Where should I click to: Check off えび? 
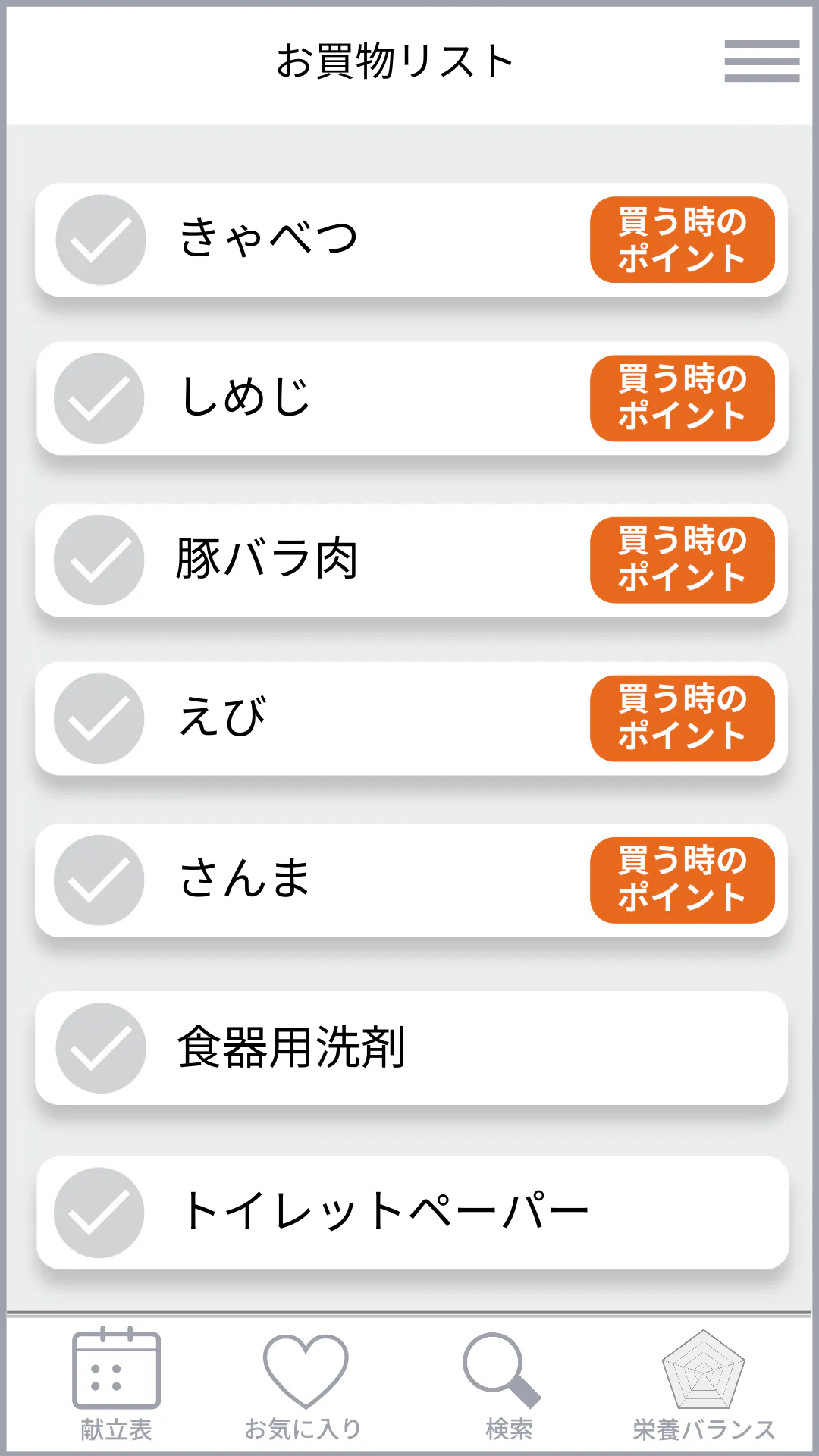[x=99, y=718]
